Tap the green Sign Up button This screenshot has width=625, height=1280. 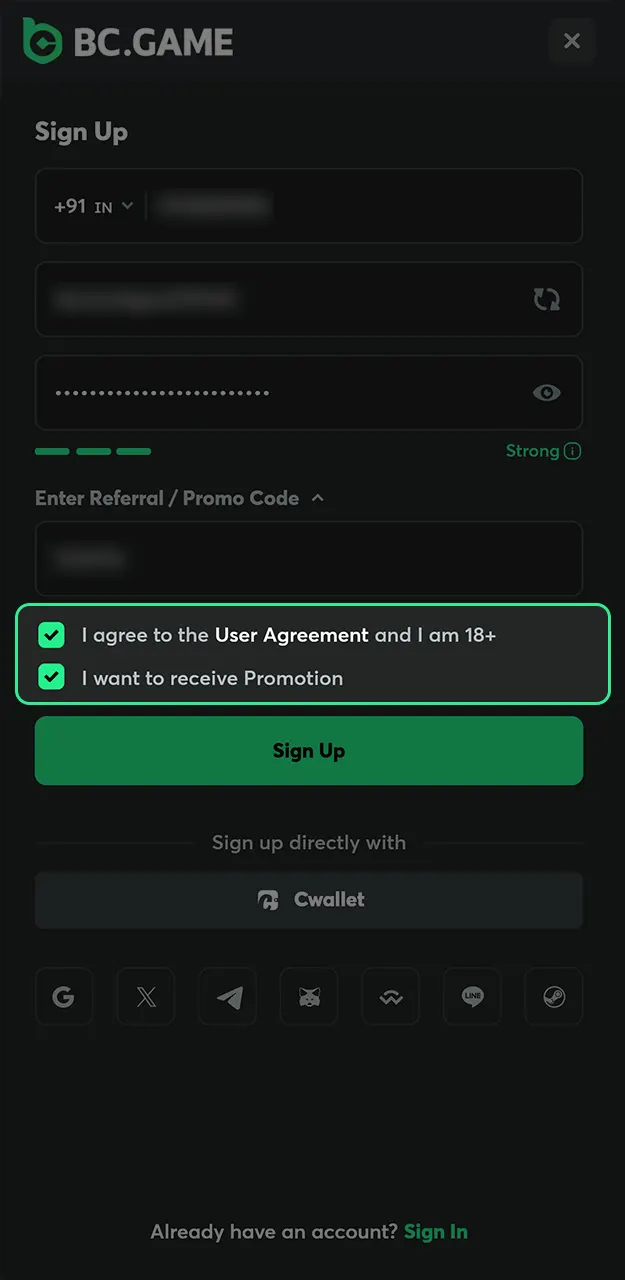pyautogui.click(x=308, y=751)
